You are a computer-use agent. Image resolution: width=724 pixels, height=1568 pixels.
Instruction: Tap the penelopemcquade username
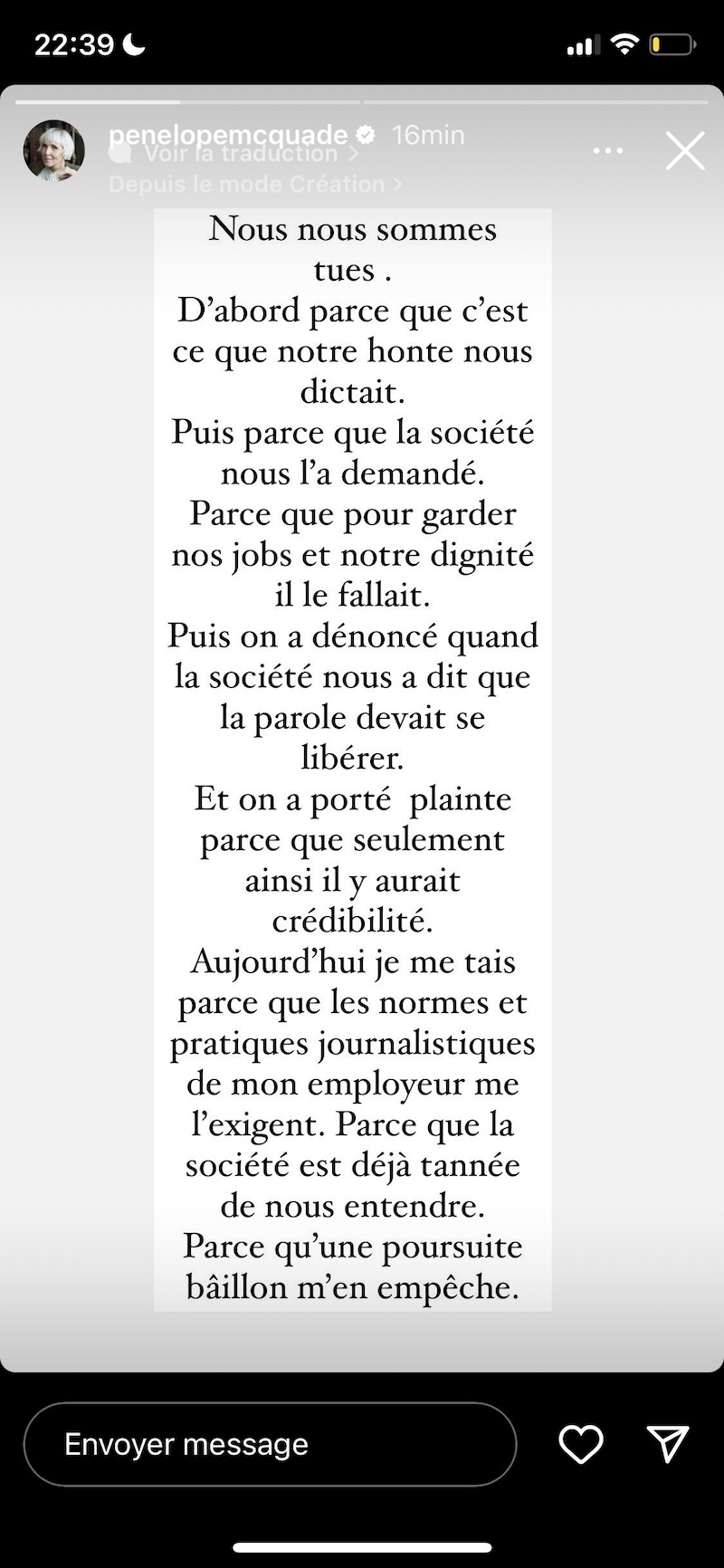228,135
